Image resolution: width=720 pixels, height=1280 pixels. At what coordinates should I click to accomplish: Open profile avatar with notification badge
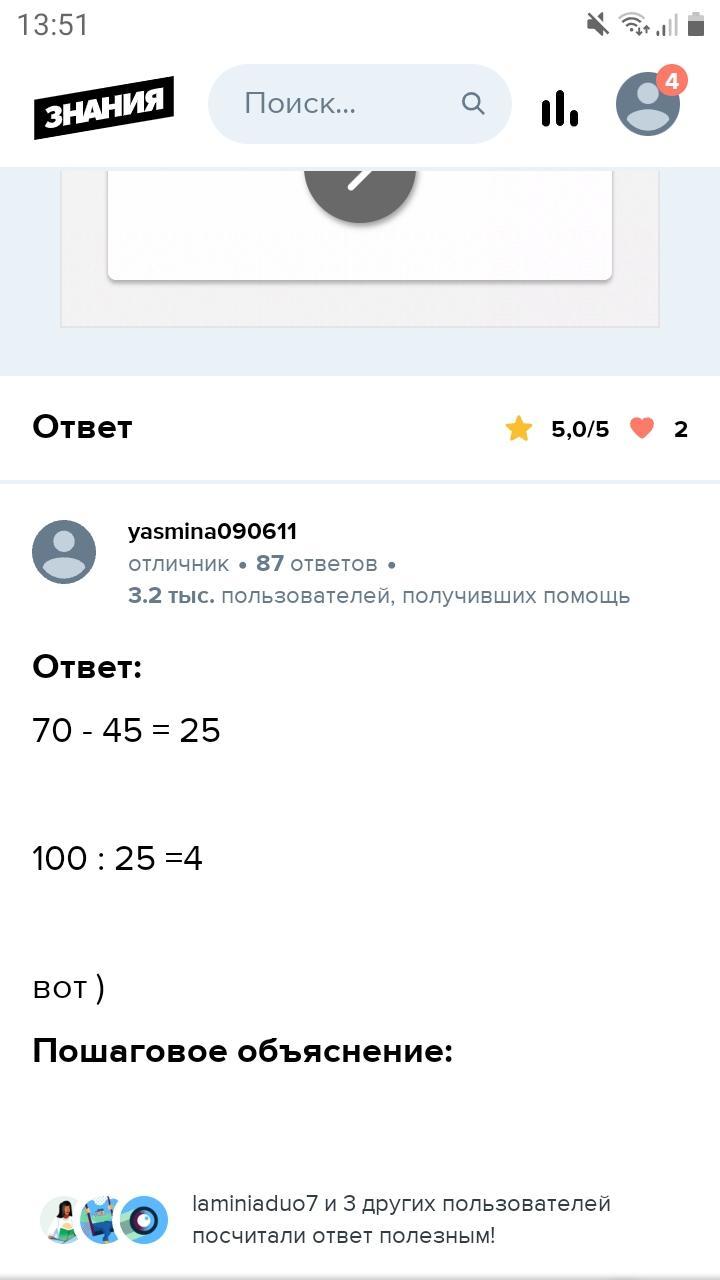(x=647, y=104)
